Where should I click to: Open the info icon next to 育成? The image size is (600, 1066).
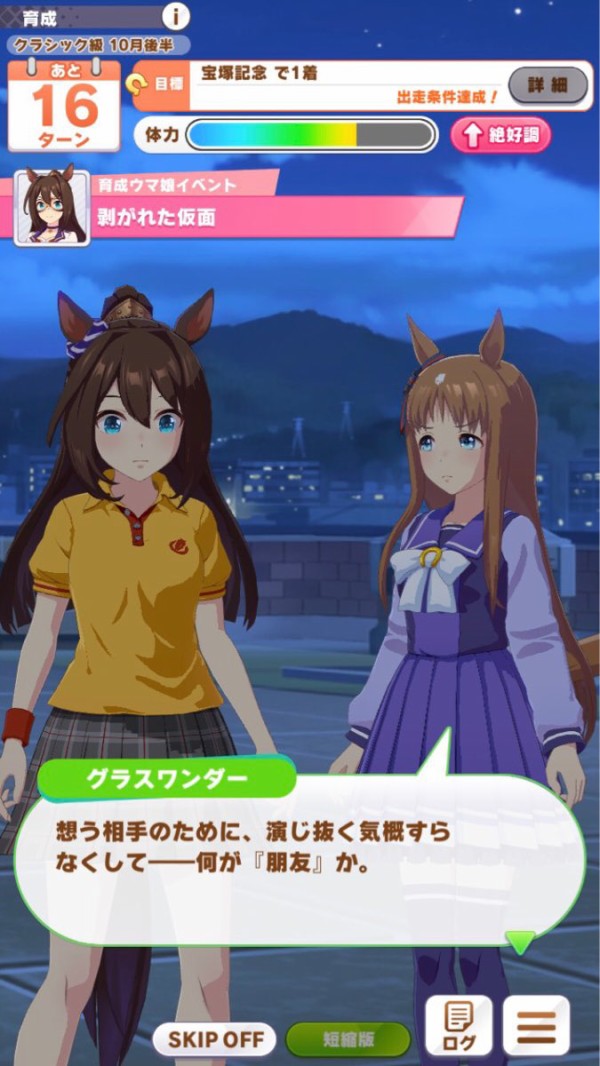[176, 16]
